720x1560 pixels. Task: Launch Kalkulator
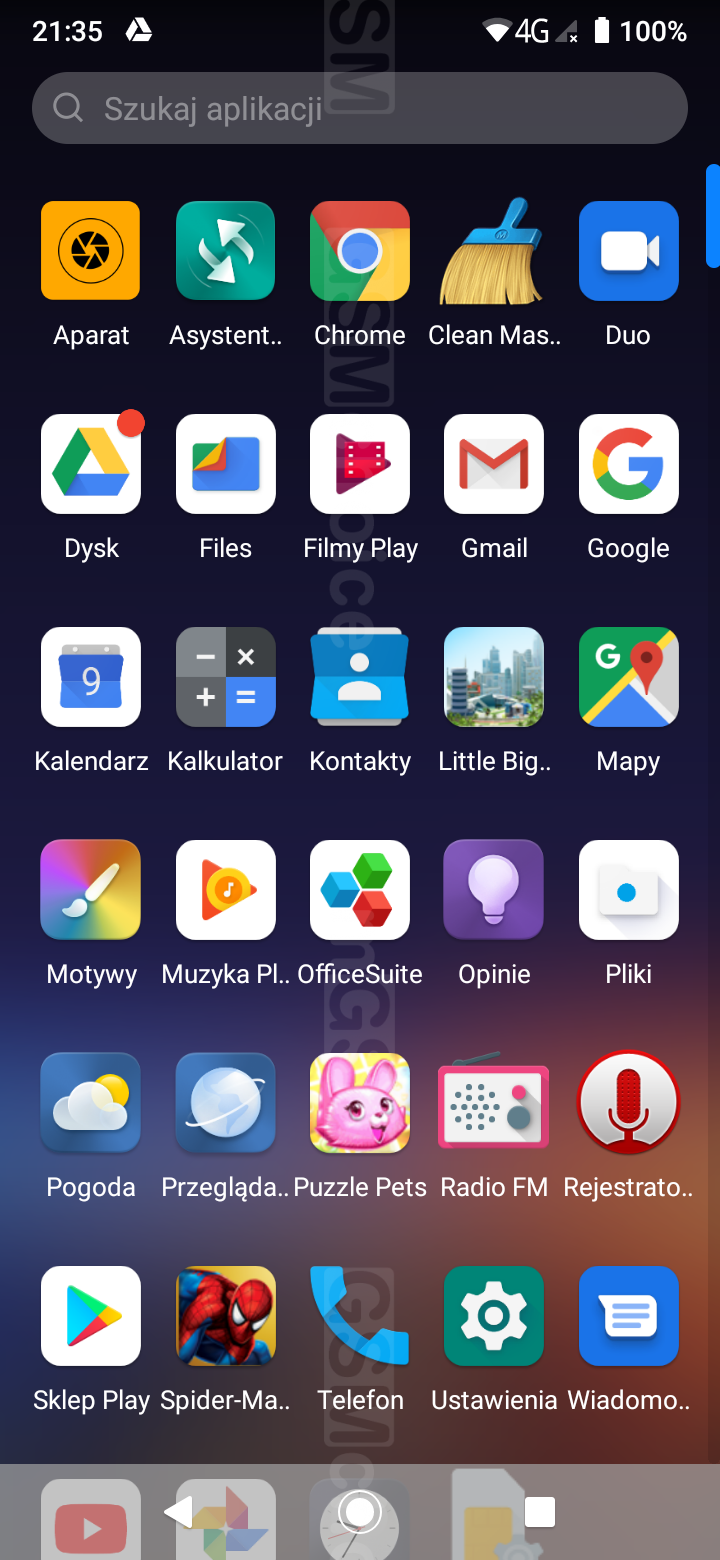click(x=226, y=677)
